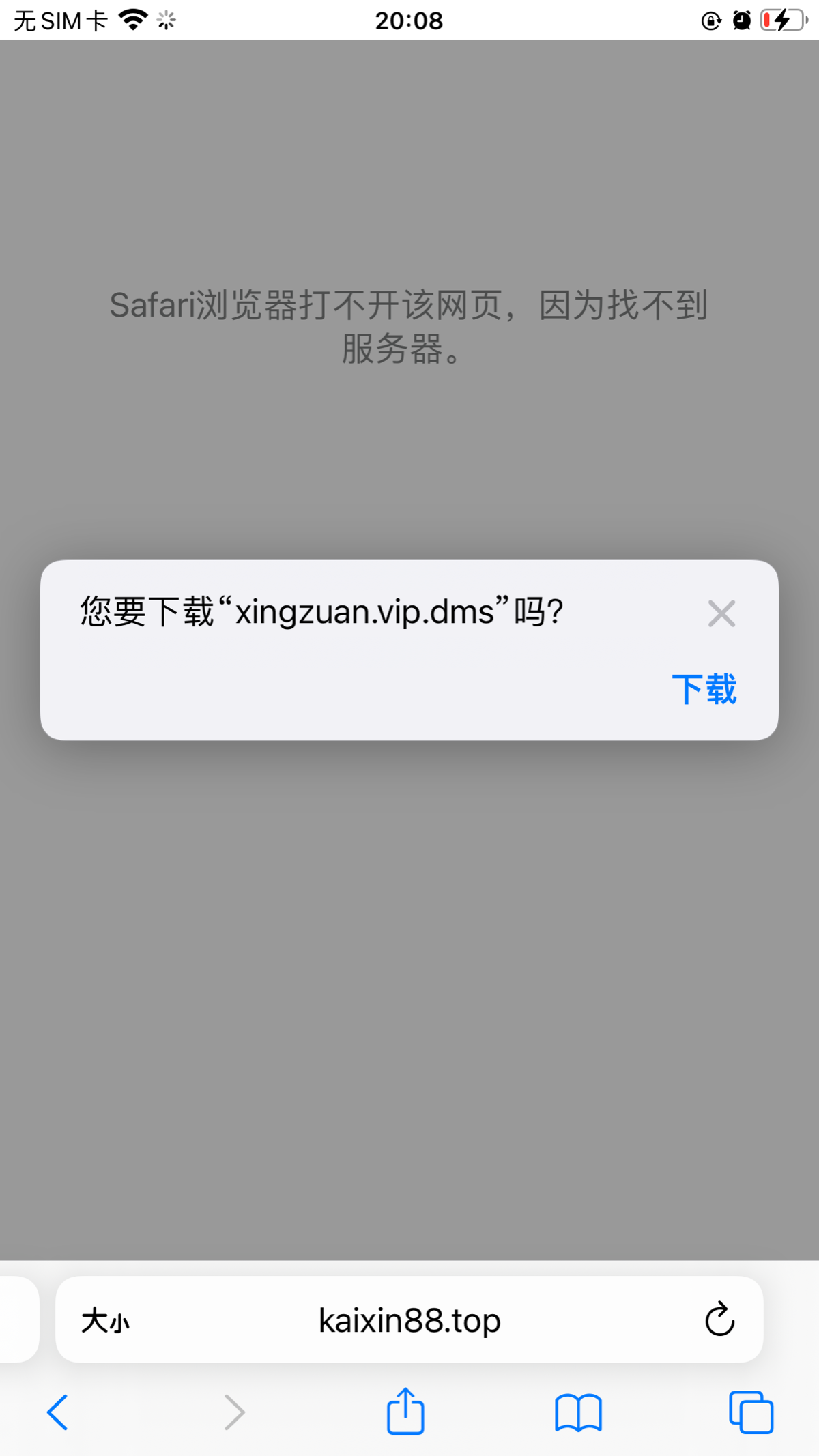Dismiss the download prompt

click(721, 613)
